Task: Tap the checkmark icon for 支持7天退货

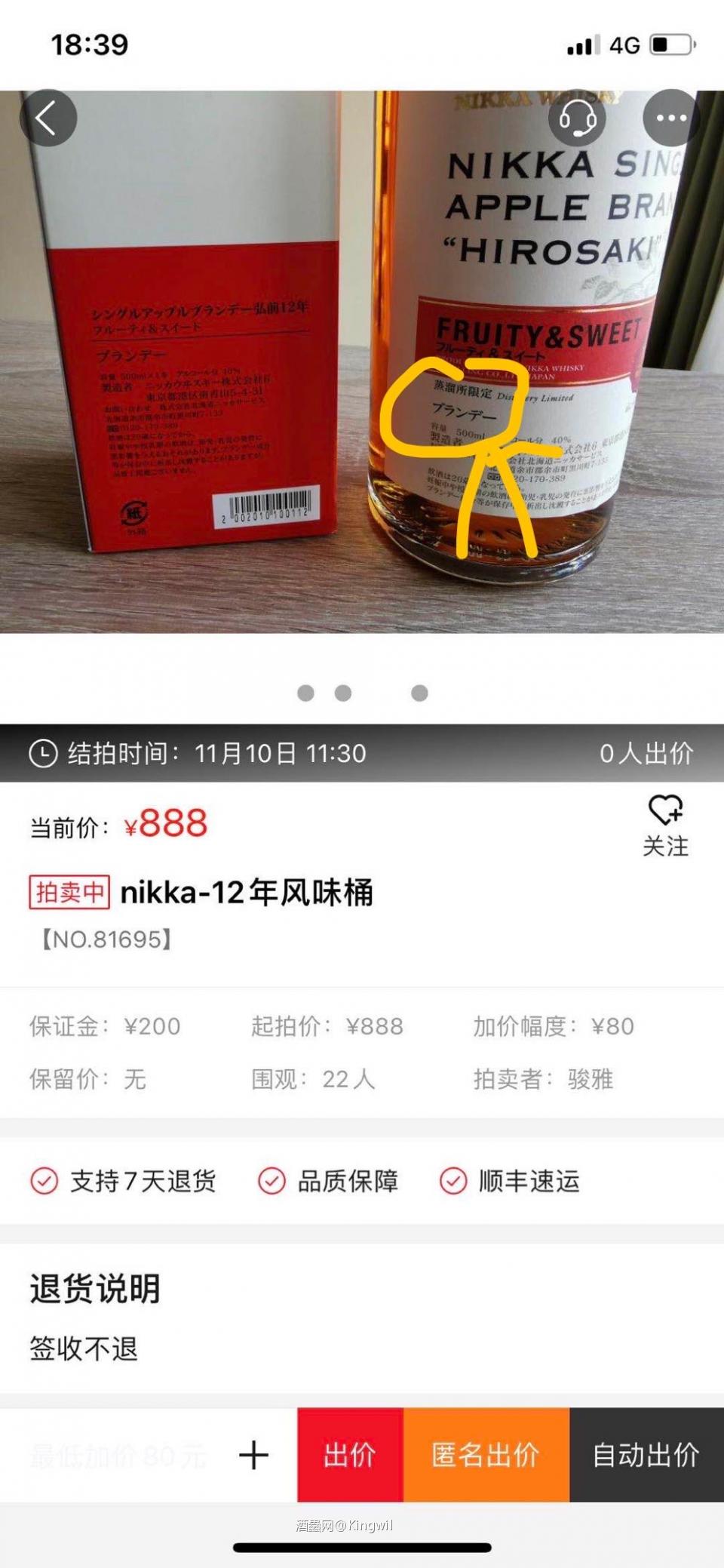Action: (x=45, y=1182)
